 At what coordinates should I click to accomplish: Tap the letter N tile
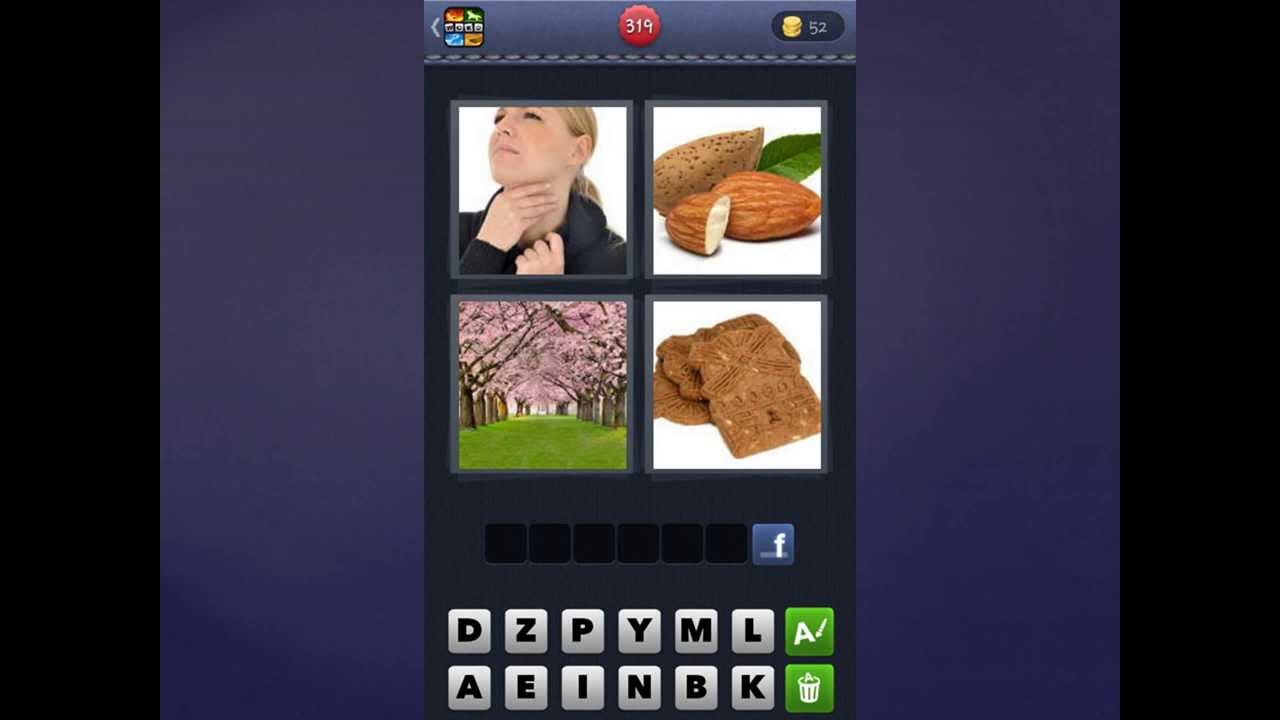[639, 688]
